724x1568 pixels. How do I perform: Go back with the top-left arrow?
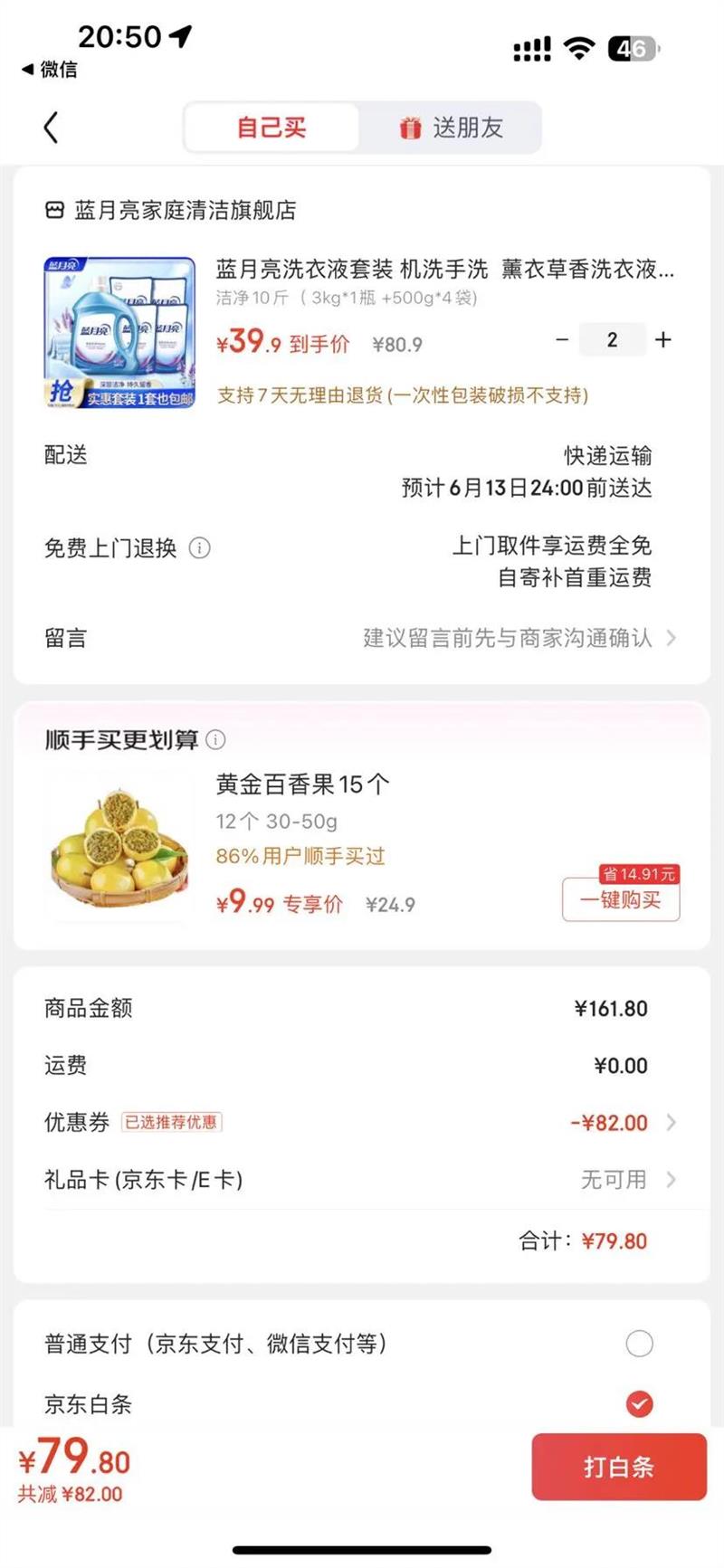52,128
